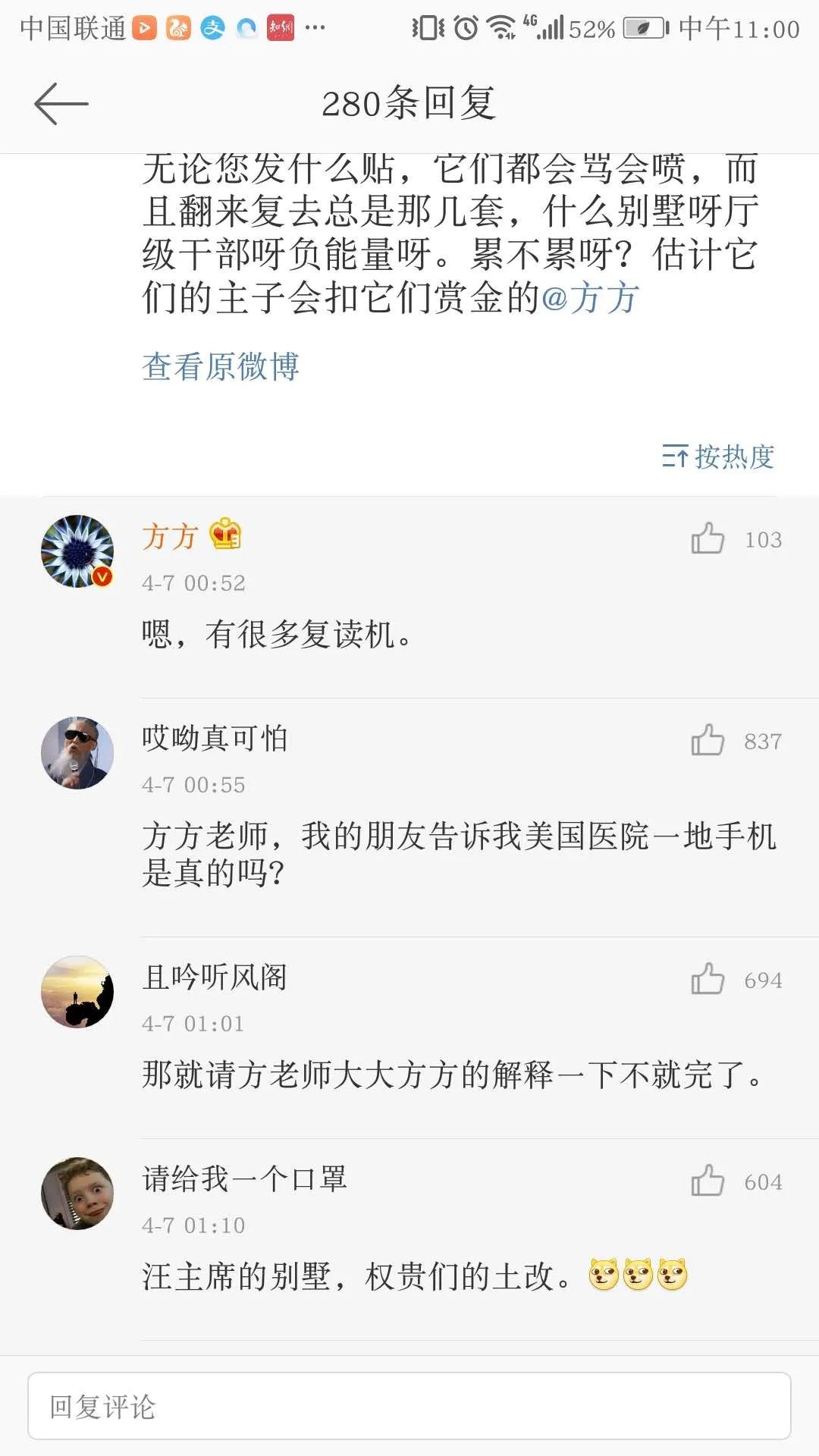Open 方方's profile avatar
This screenshot has height=1456, width=819.
[x=77, y=551]
